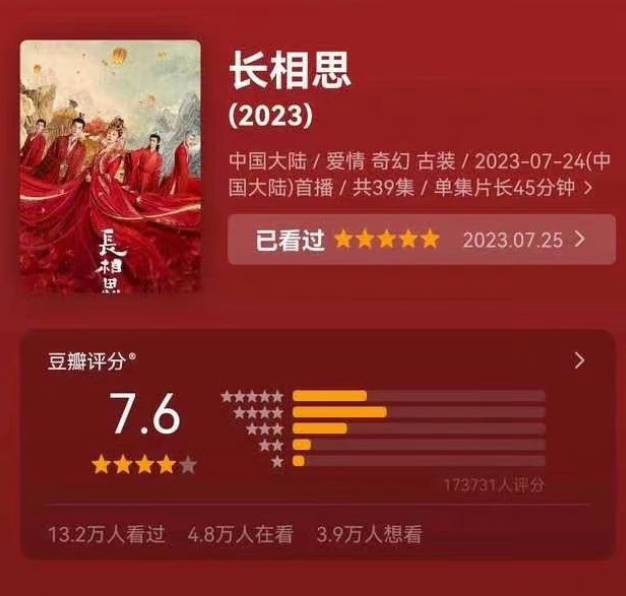Expand the drama info details chevron
The width and height of the screenshot is (626, 596).
coord(587,187)
